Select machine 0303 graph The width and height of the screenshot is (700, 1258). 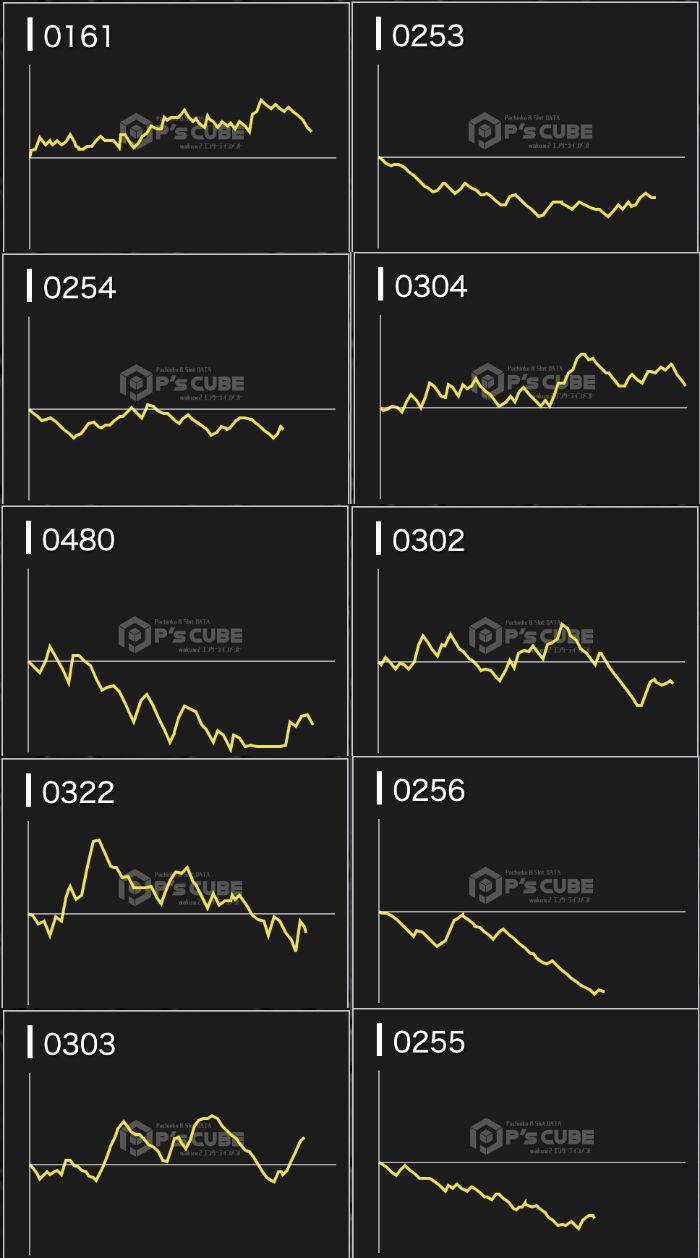click(x=175, y=1134)
